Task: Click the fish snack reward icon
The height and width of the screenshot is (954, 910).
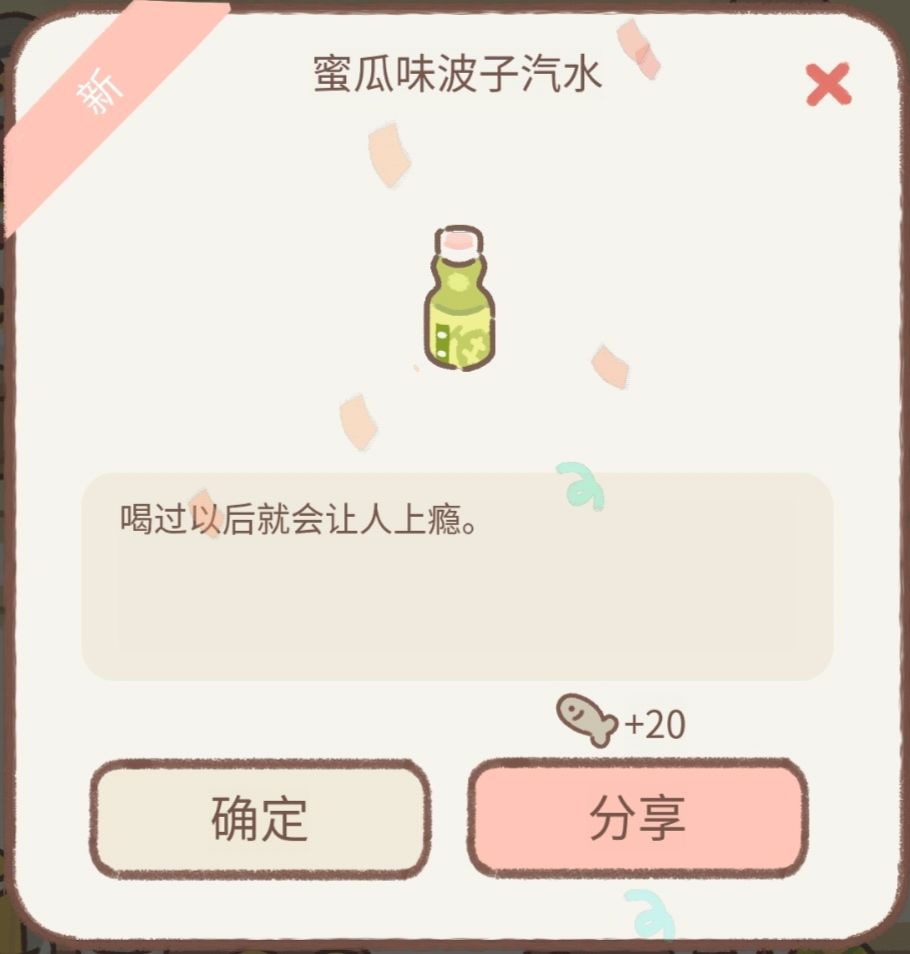Action: click(585, 722)
